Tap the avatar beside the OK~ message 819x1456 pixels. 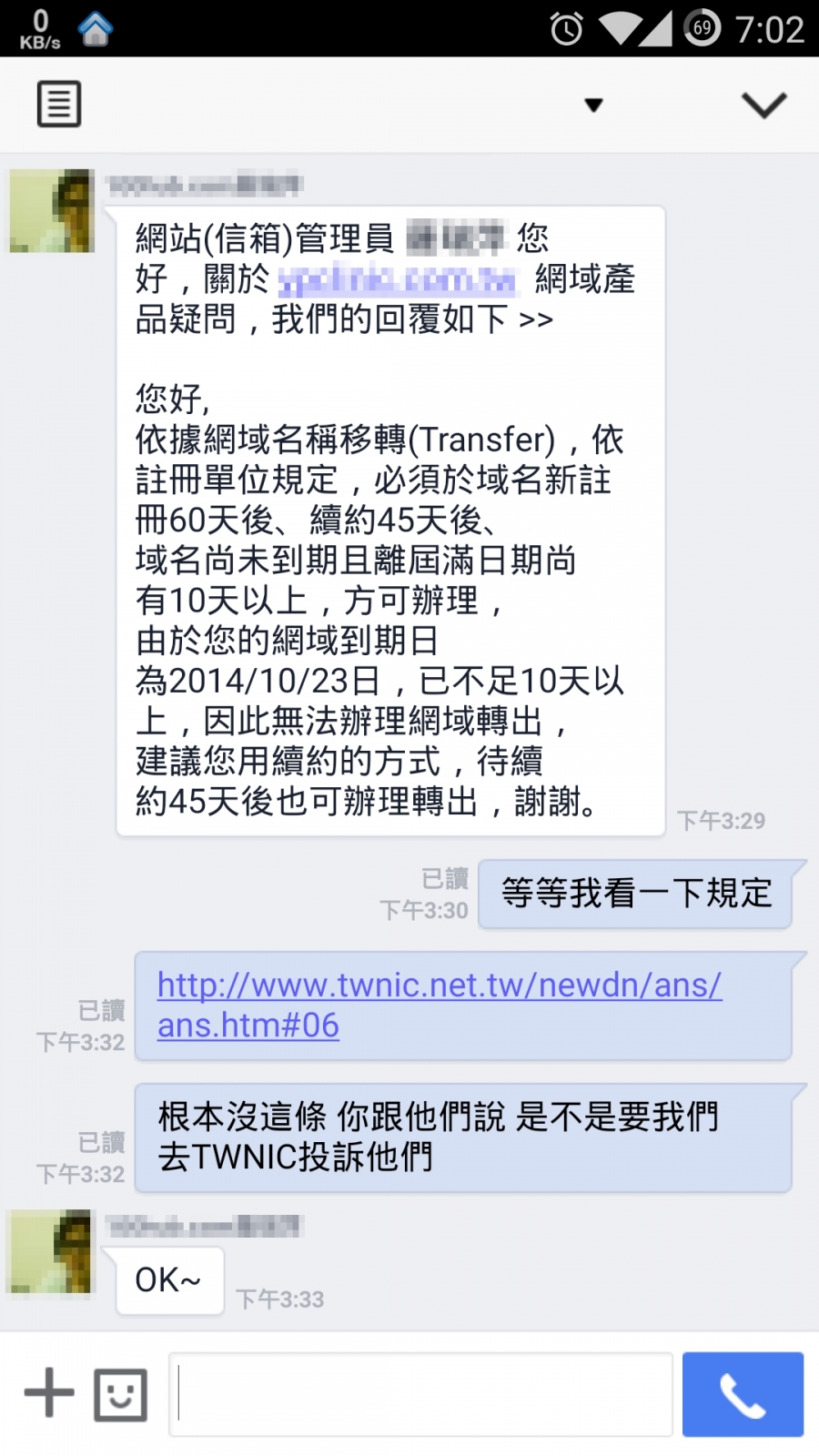point(50,1251)
